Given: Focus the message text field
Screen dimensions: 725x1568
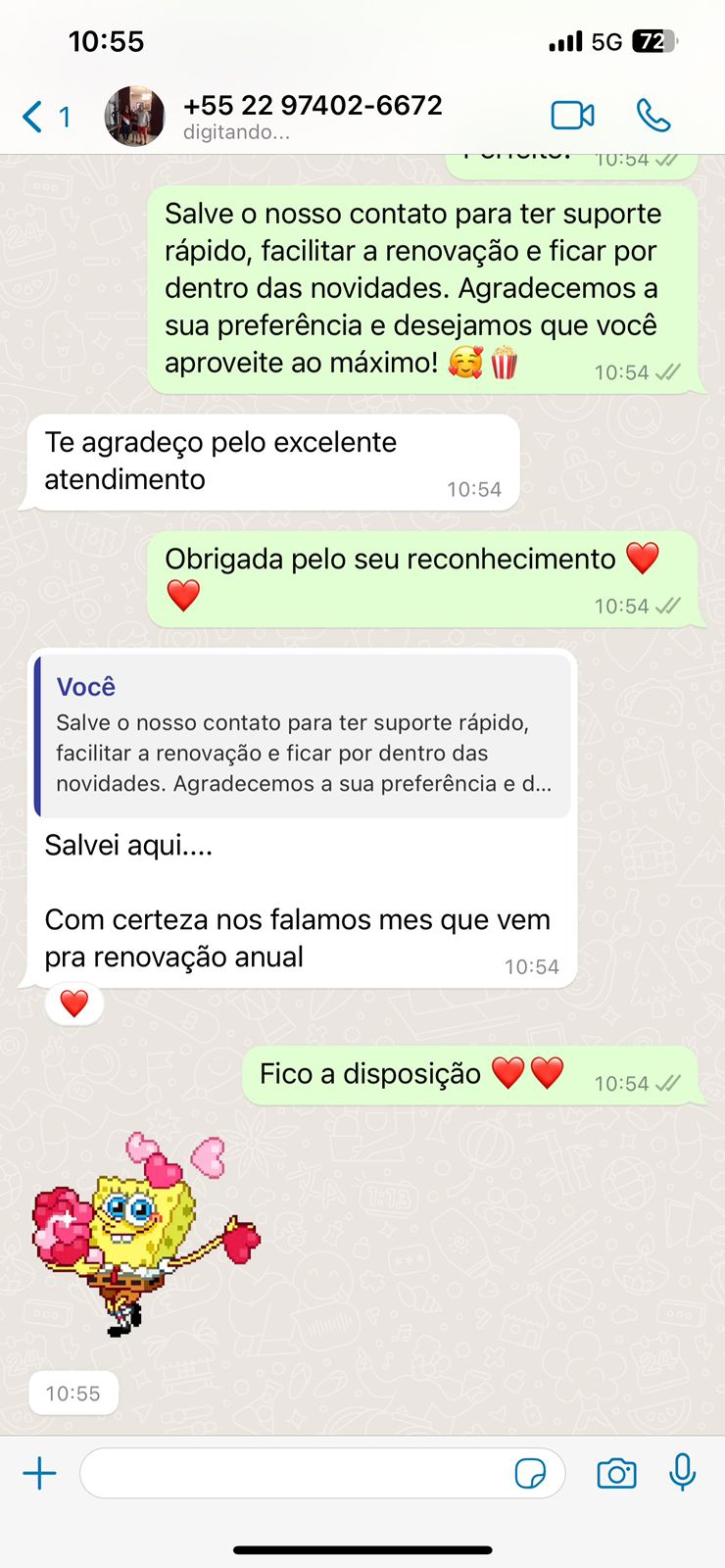Looking at the screenshot, I should (x=294, y=1473).
